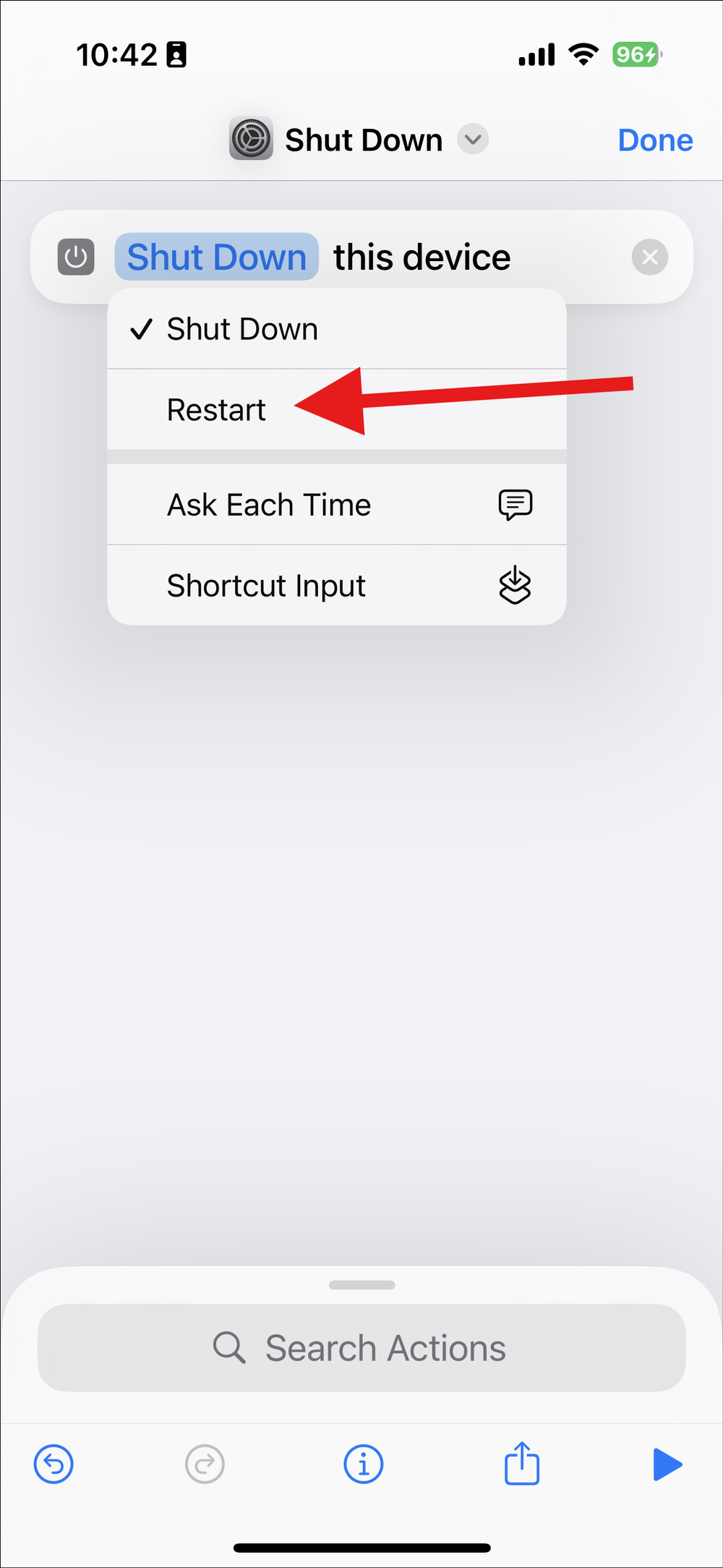723x1568 pixels.
Task: Tap the Shortcut Input stack icon
Action: click(515, 585)
